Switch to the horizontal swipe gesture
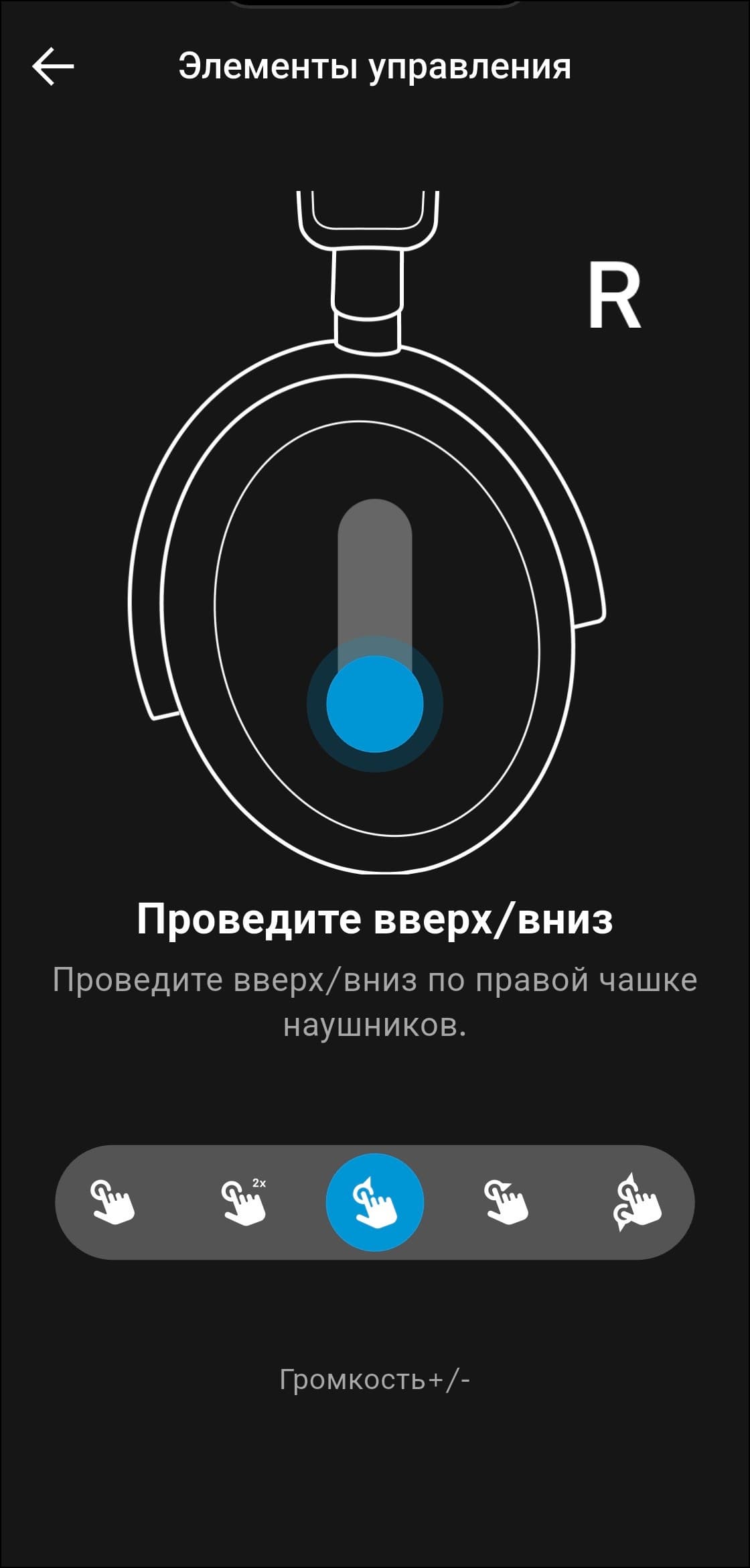Image resolution: width=750 pixels, height=1568 pixels. 506,1203
